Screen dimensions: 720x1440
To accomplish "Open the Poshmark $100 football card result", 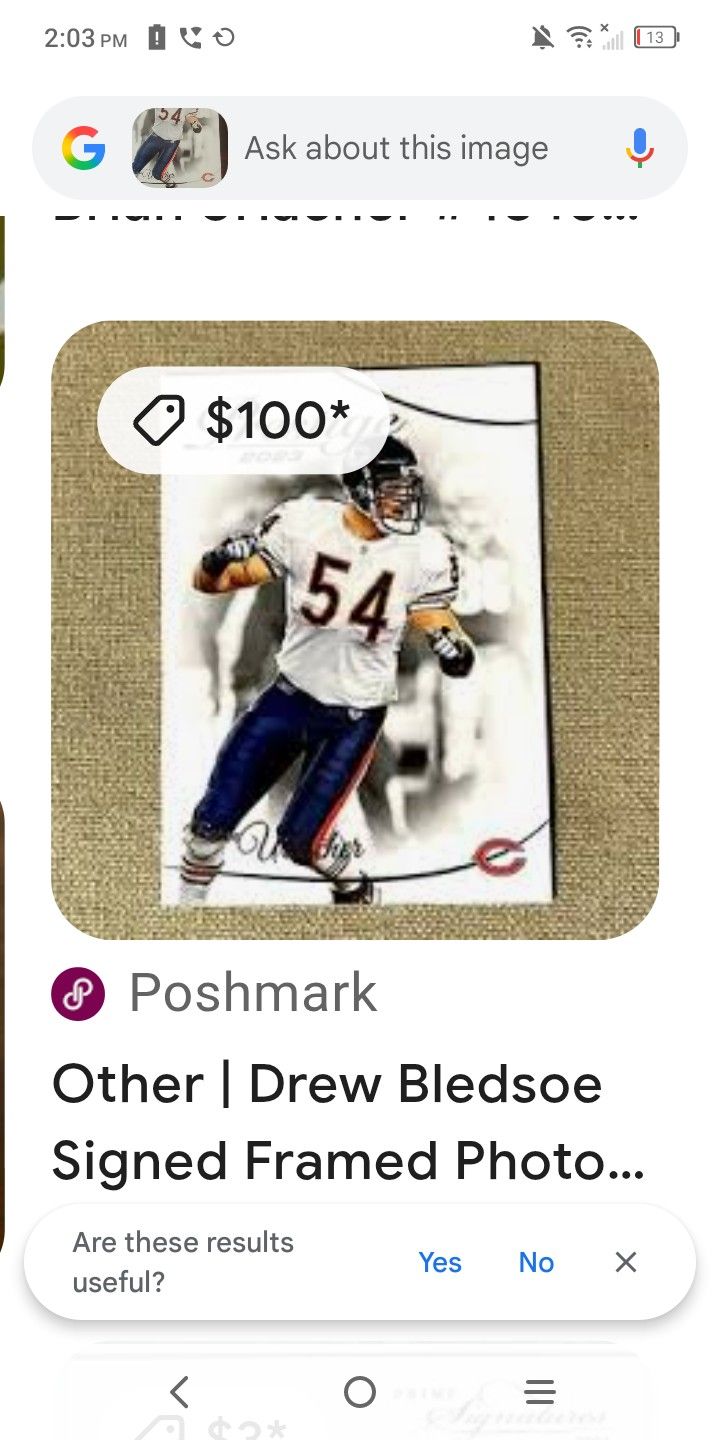I will pyautogui.click(x=355, y=630).
